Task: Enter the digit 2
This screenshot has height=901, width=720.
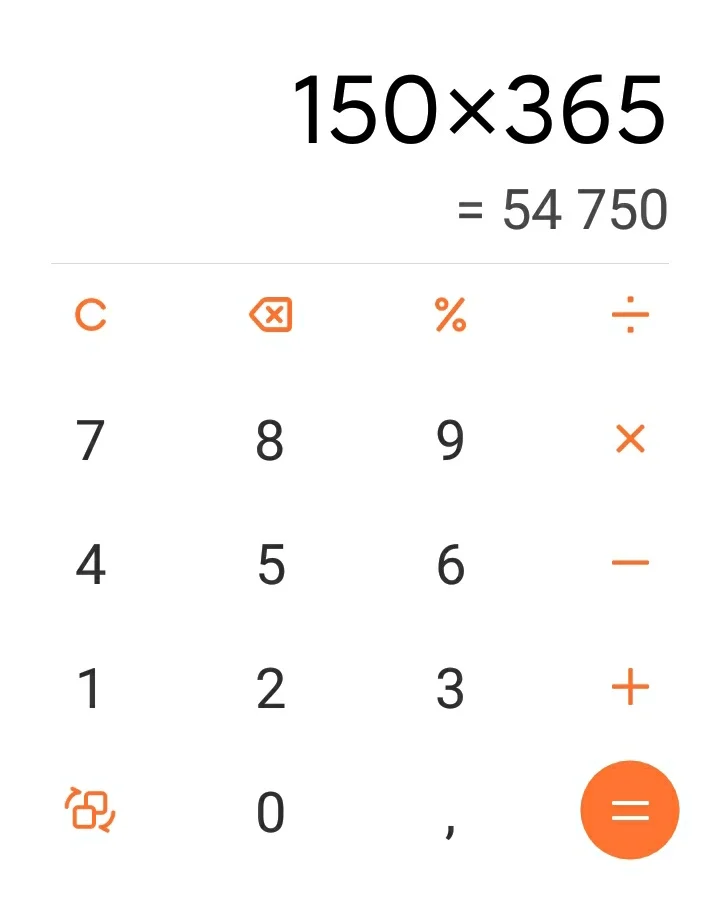Action: (271, 689)
